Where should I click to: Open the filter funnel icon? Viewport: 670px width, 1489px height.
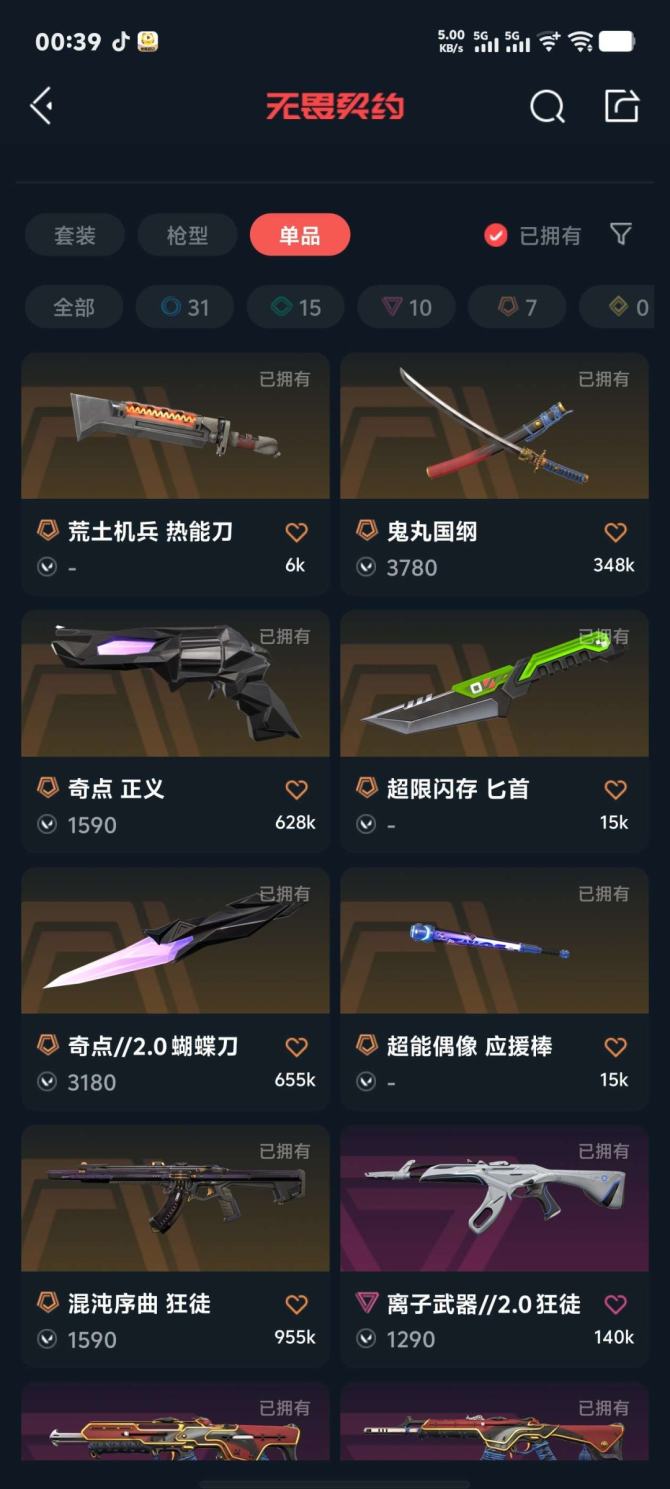[x=621, y=234]
